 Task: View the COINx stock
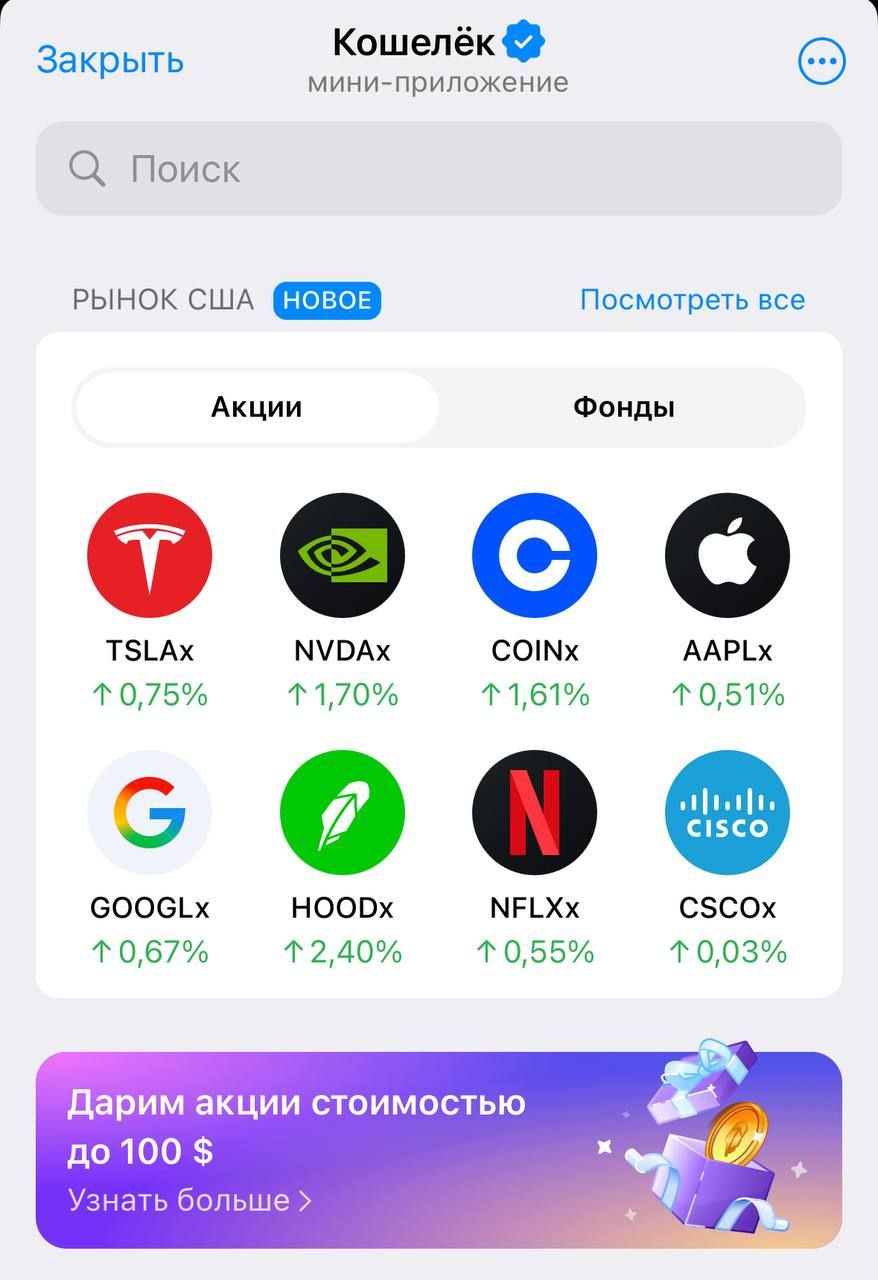(534, 555)
